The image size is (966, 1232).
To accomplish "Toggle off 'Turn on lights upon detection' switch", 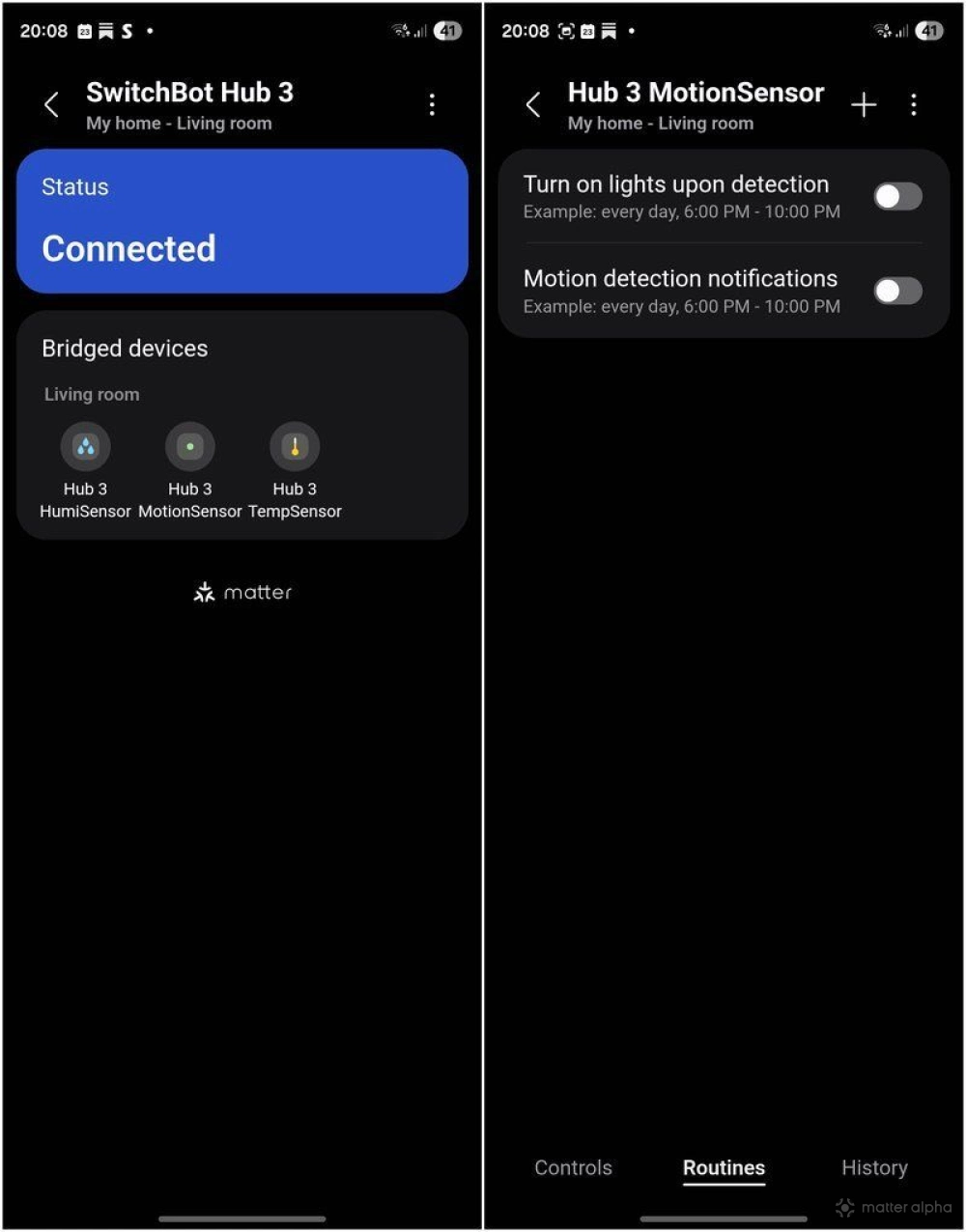I will pyautogui.click(x=897, y=196).
